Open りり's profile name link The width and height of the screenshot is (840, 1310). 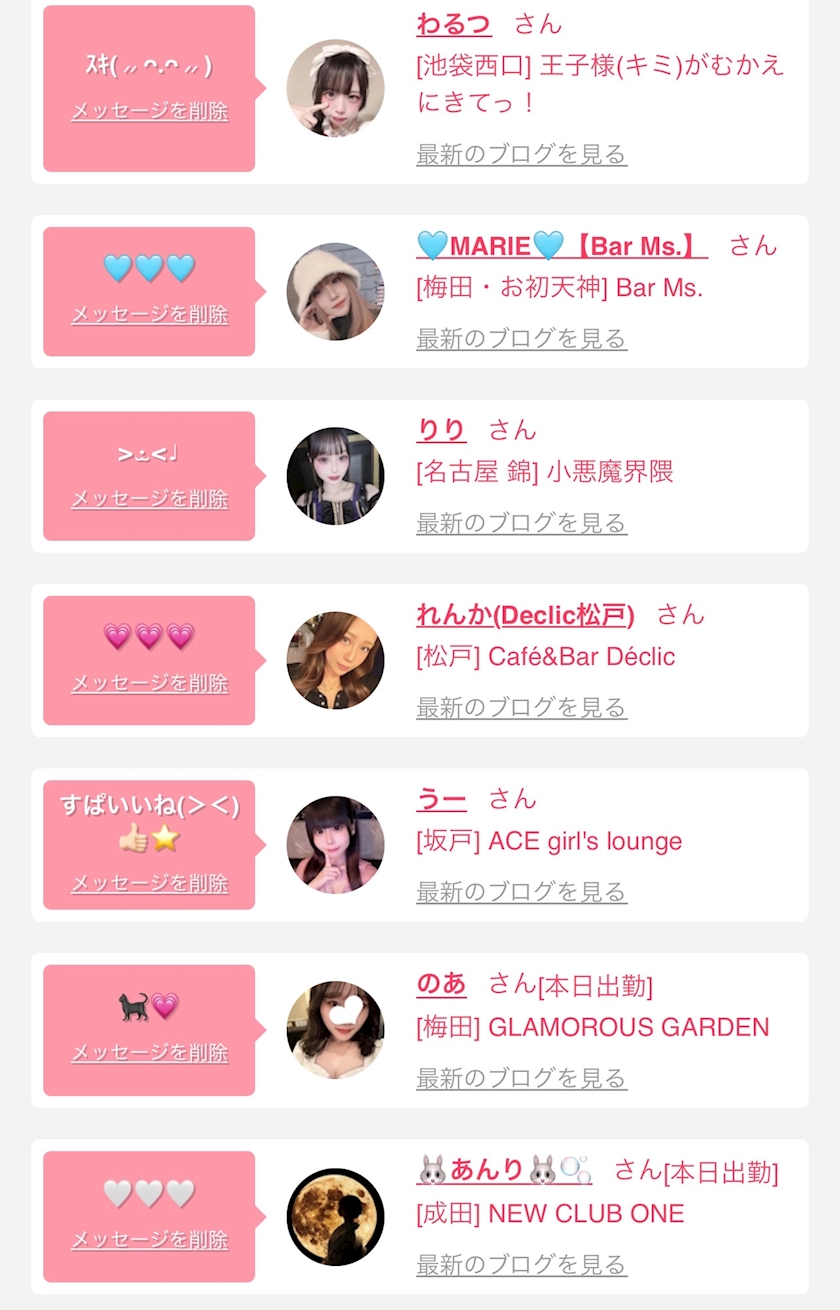(441, 430)
